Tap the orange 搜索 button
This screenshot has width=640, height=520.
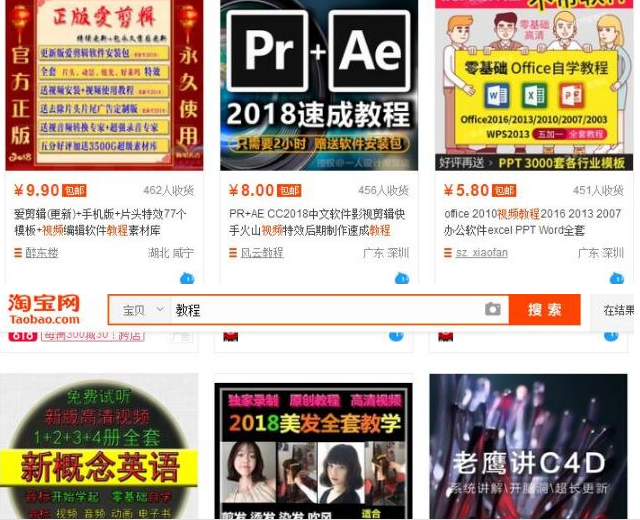[544, 310]
